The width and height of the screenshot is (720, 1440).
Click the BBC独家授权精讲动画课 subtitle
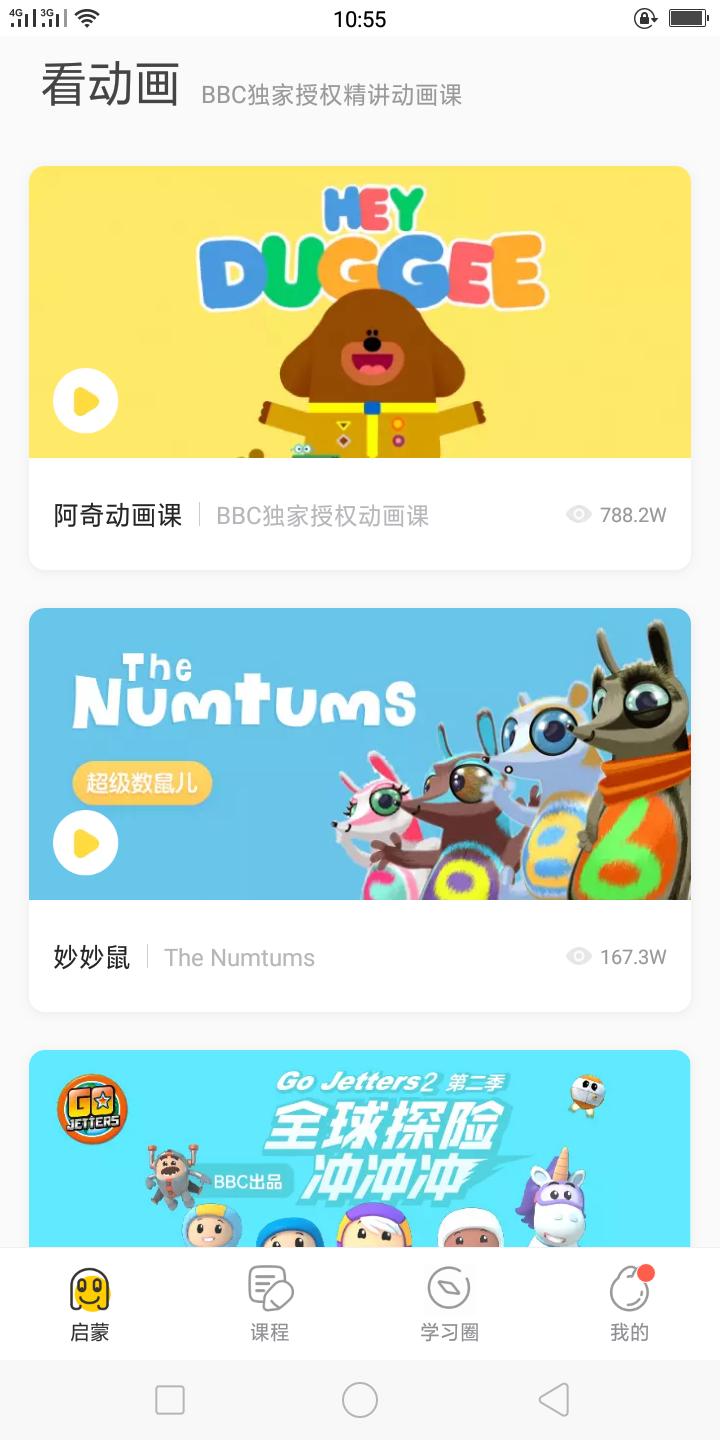pyautogui.click(x=333, y=97)
